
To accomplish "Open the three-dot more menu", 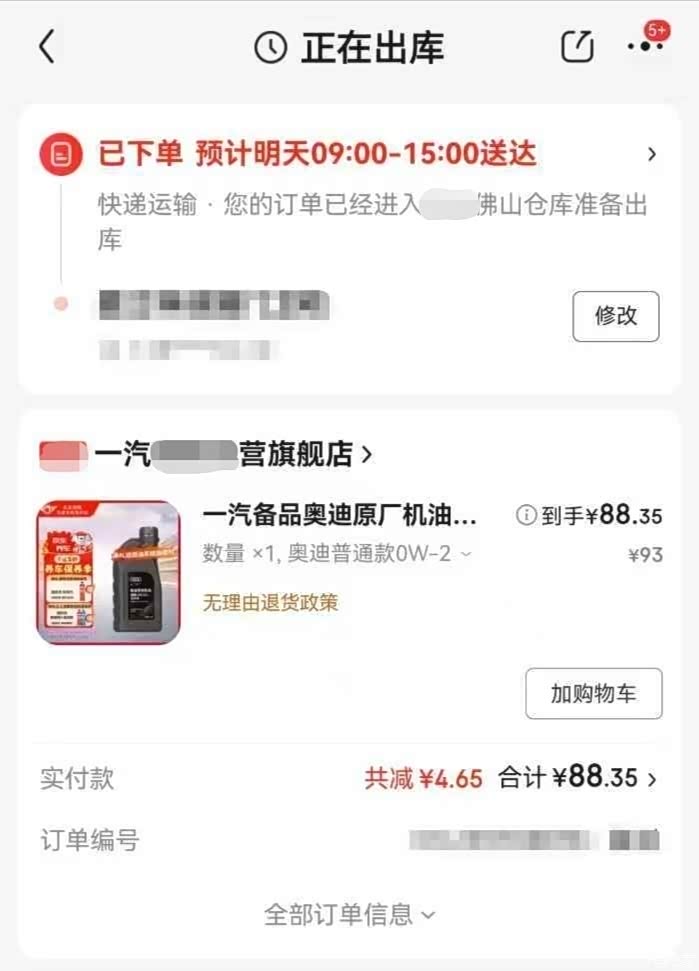I will (x=645, y=46).
